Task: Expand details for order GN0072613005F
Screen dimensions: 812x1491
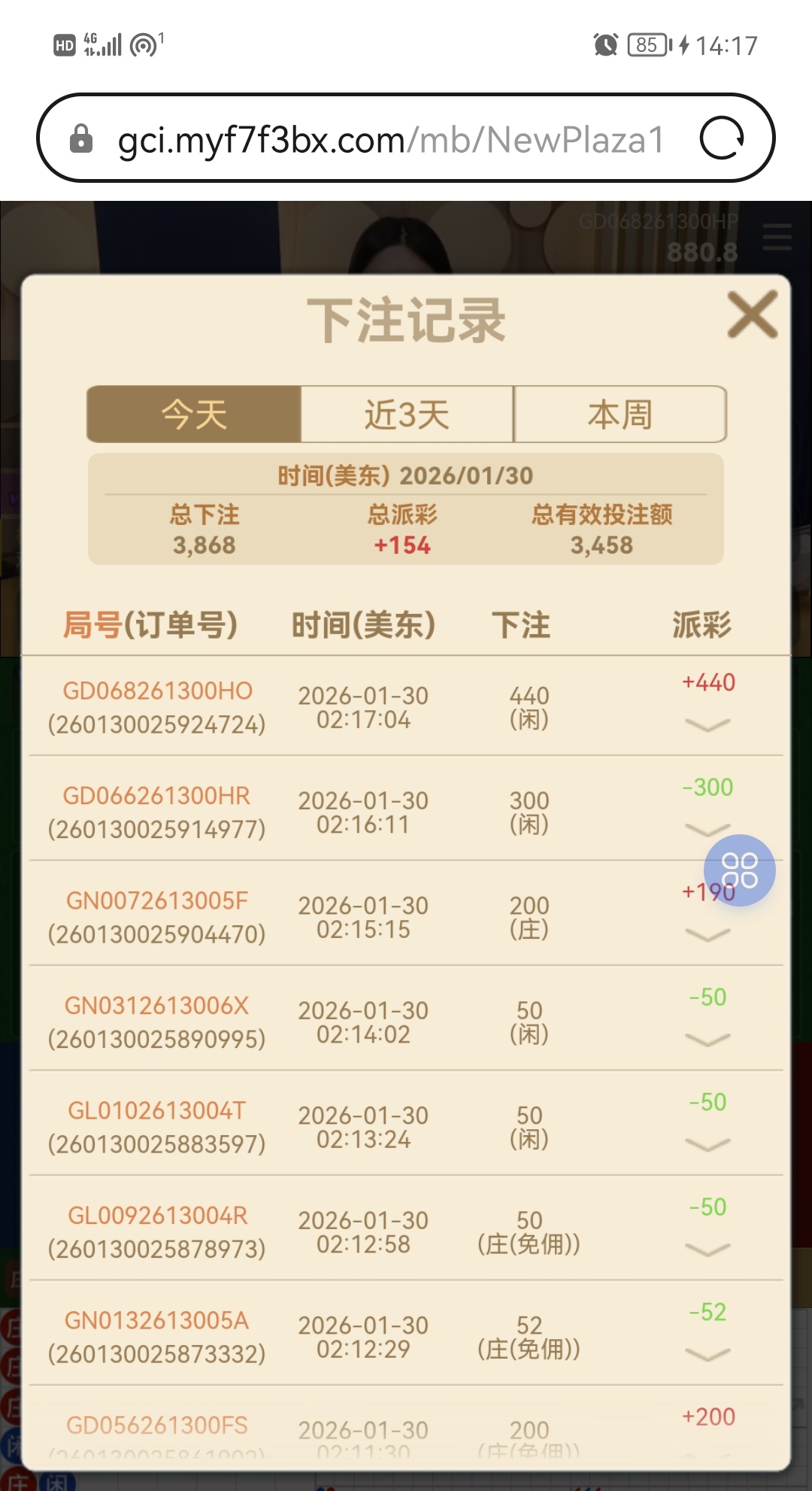Action: (707, 934)
